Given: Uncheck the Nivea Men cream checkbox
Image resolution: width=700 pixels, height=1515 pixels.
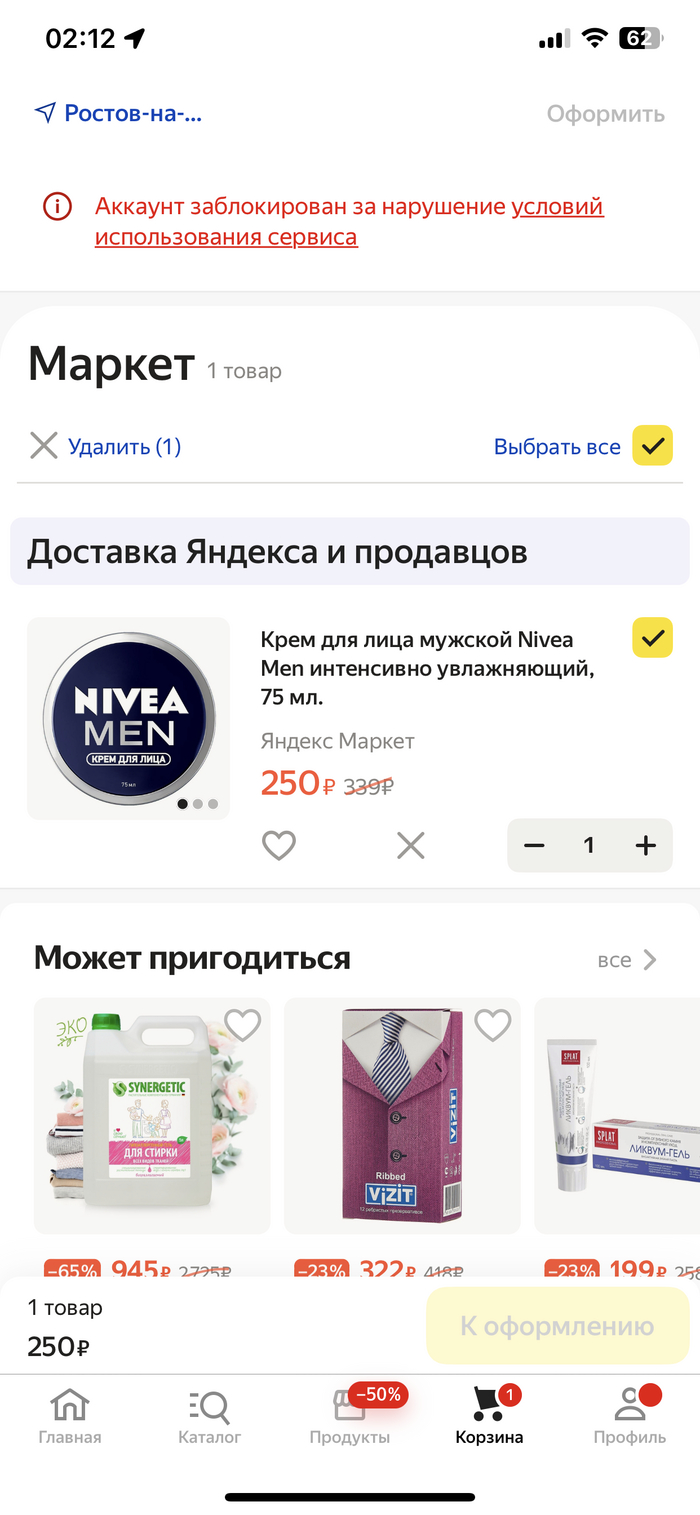Looking at the screenshot, I should (652, 638).
